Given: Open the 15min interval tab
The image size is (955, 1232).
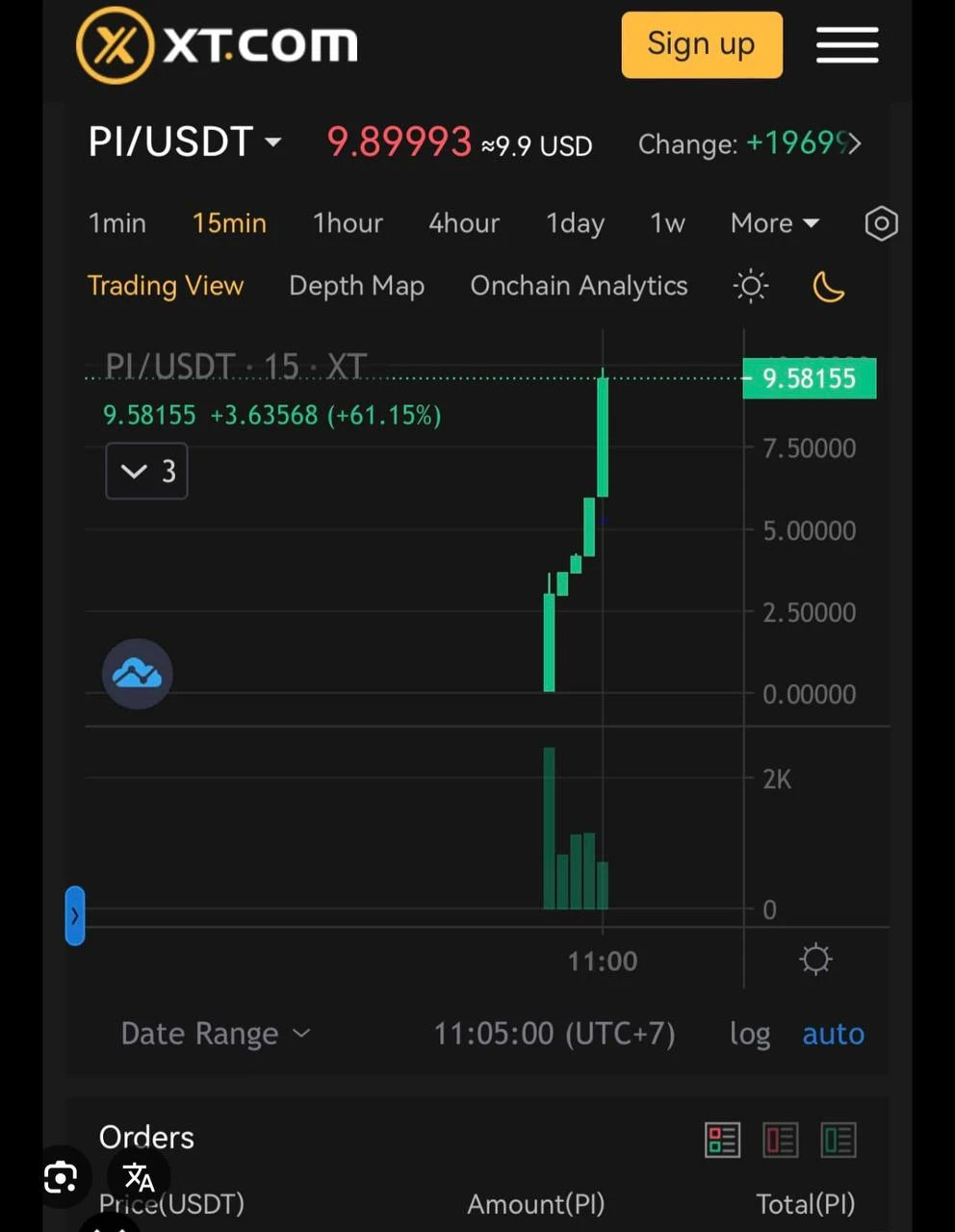Looking at the screenshot, I should tap(229, 223).
